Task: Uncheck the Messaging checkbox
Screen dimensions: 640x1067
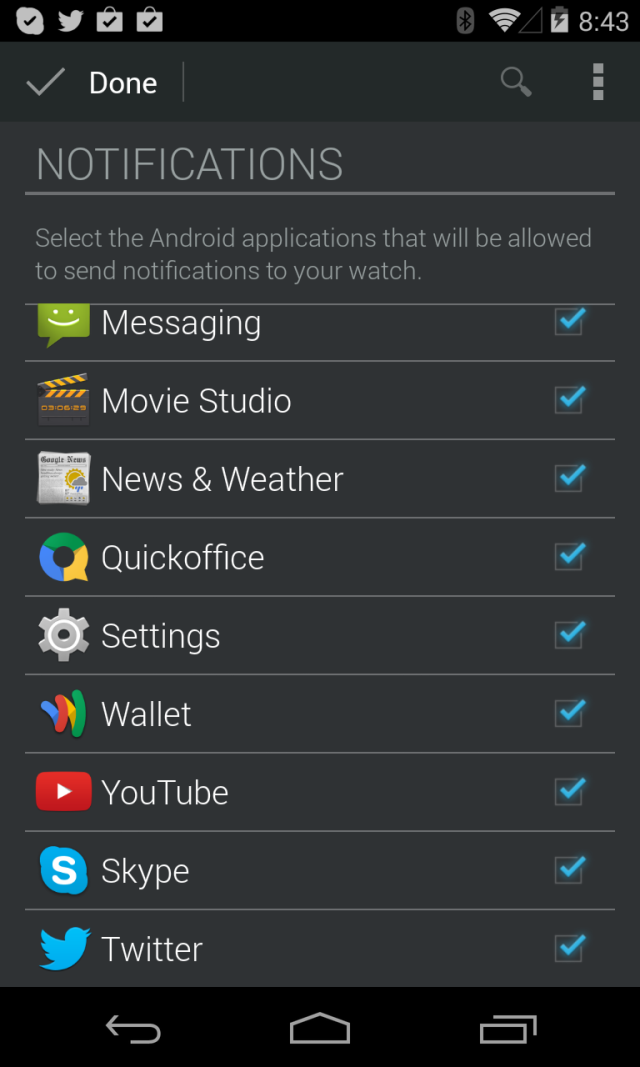Action: [x=569, y=322]
